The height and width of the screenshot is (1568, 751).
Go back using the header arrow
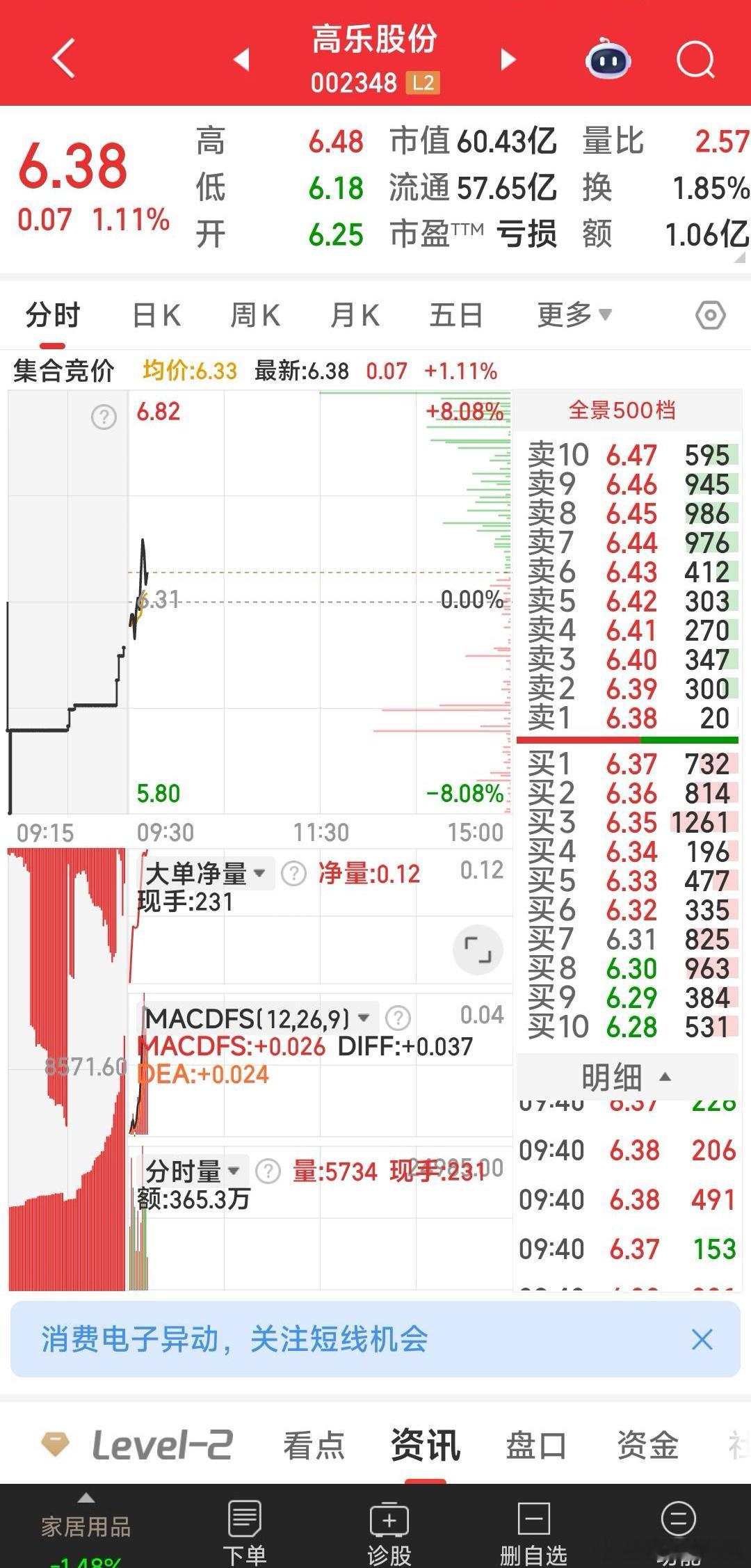click(63, 58)
